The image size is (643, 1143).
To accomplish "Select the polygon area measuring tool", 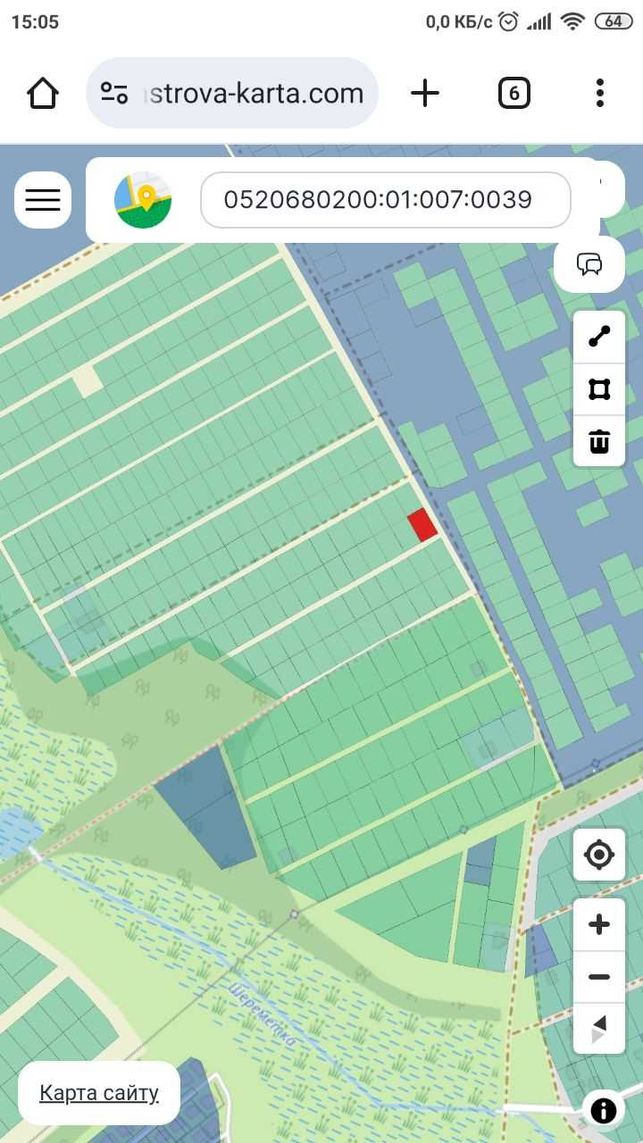I will pos(599,389).
